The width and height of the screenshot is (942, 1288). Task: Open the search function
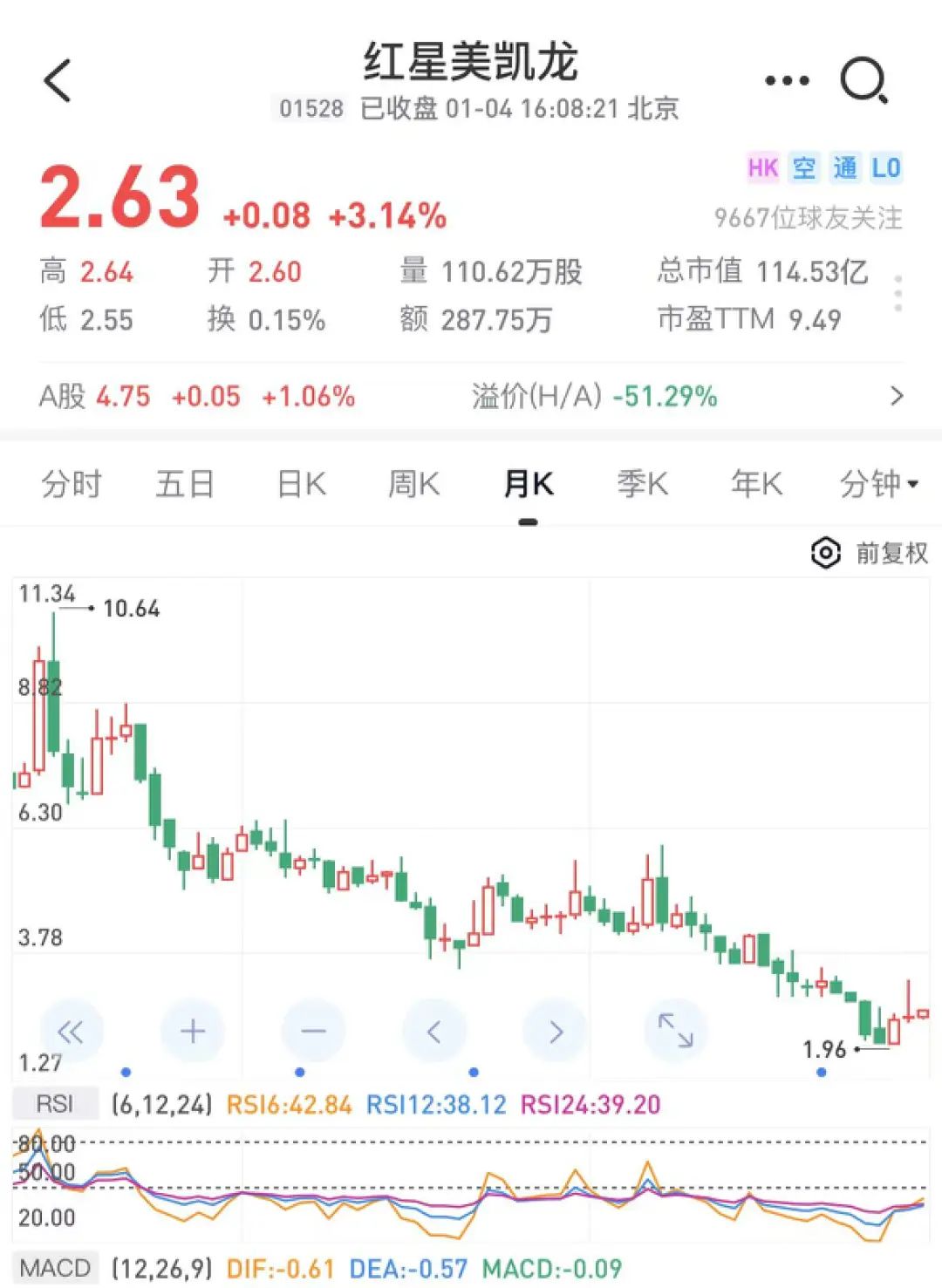click(x=863, y=78)
